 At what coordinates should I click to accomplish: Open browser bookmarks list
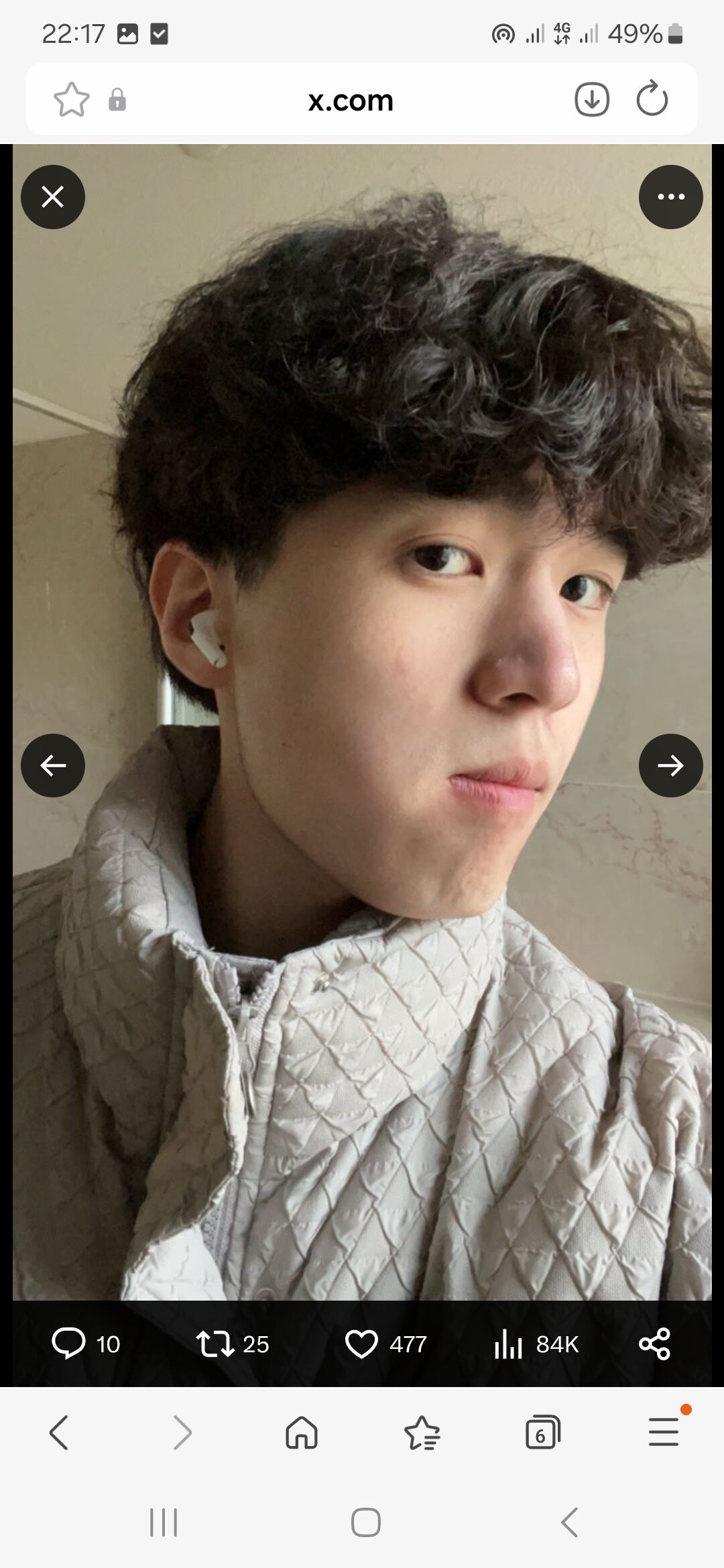(x=422, y=1433)
